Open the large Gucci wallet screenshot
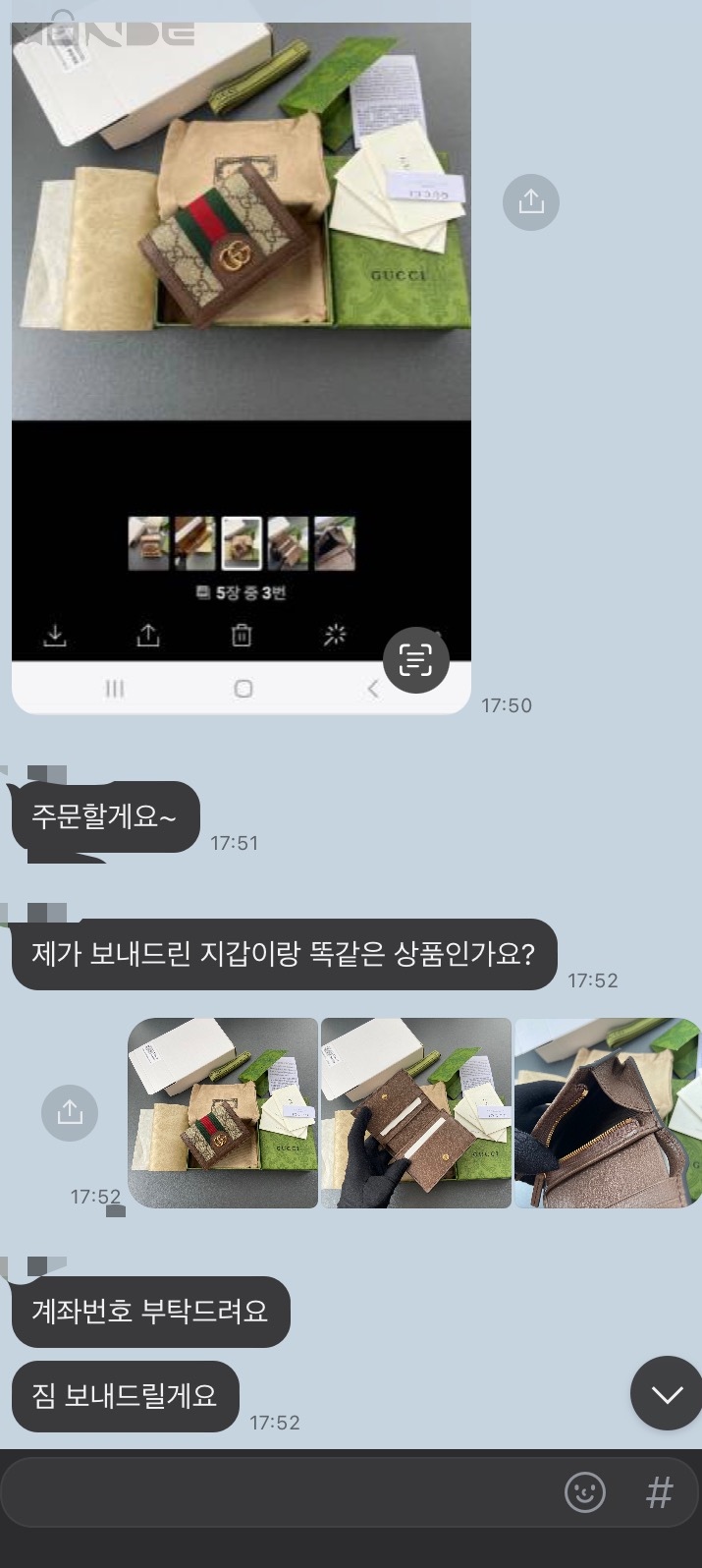This screenshot has width=702, height=1568. coord(241,295)
